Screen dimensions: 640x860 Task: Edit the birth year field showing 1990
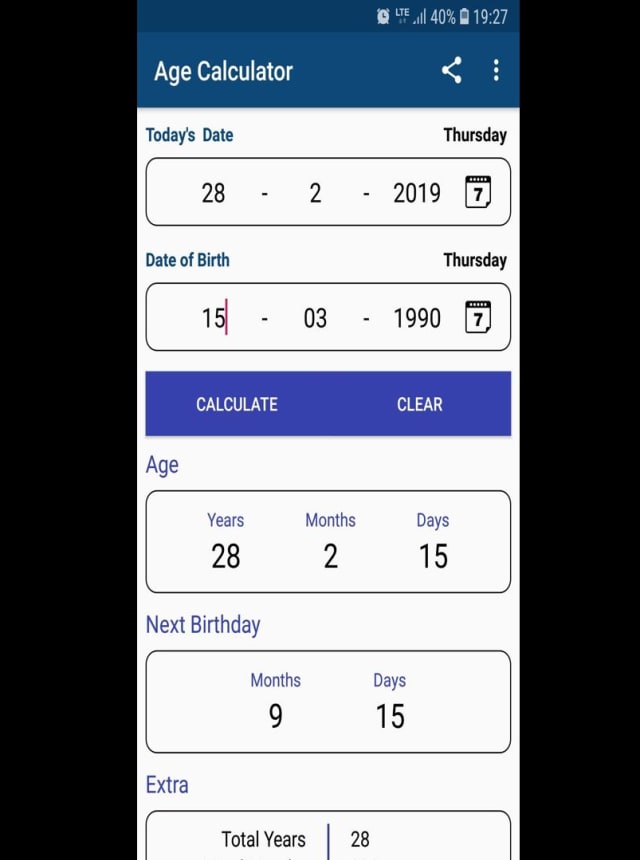416,318
